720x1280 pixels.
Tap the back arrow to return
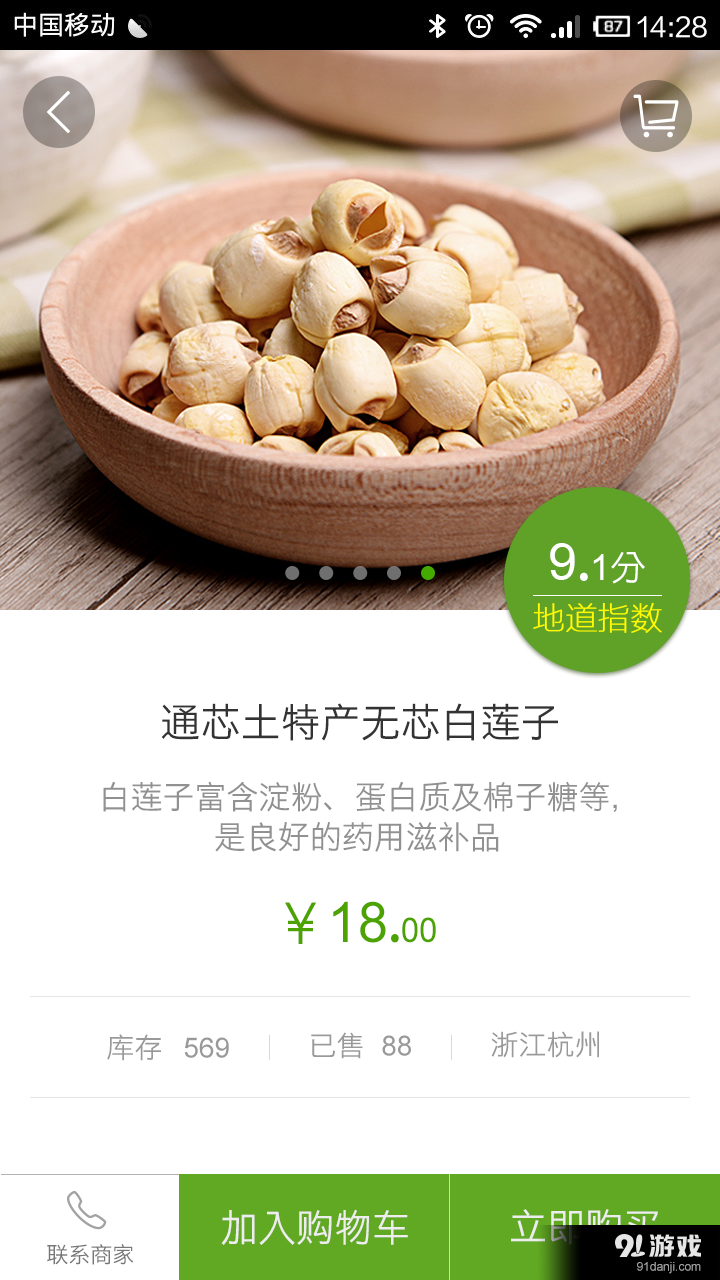[59, 111]
